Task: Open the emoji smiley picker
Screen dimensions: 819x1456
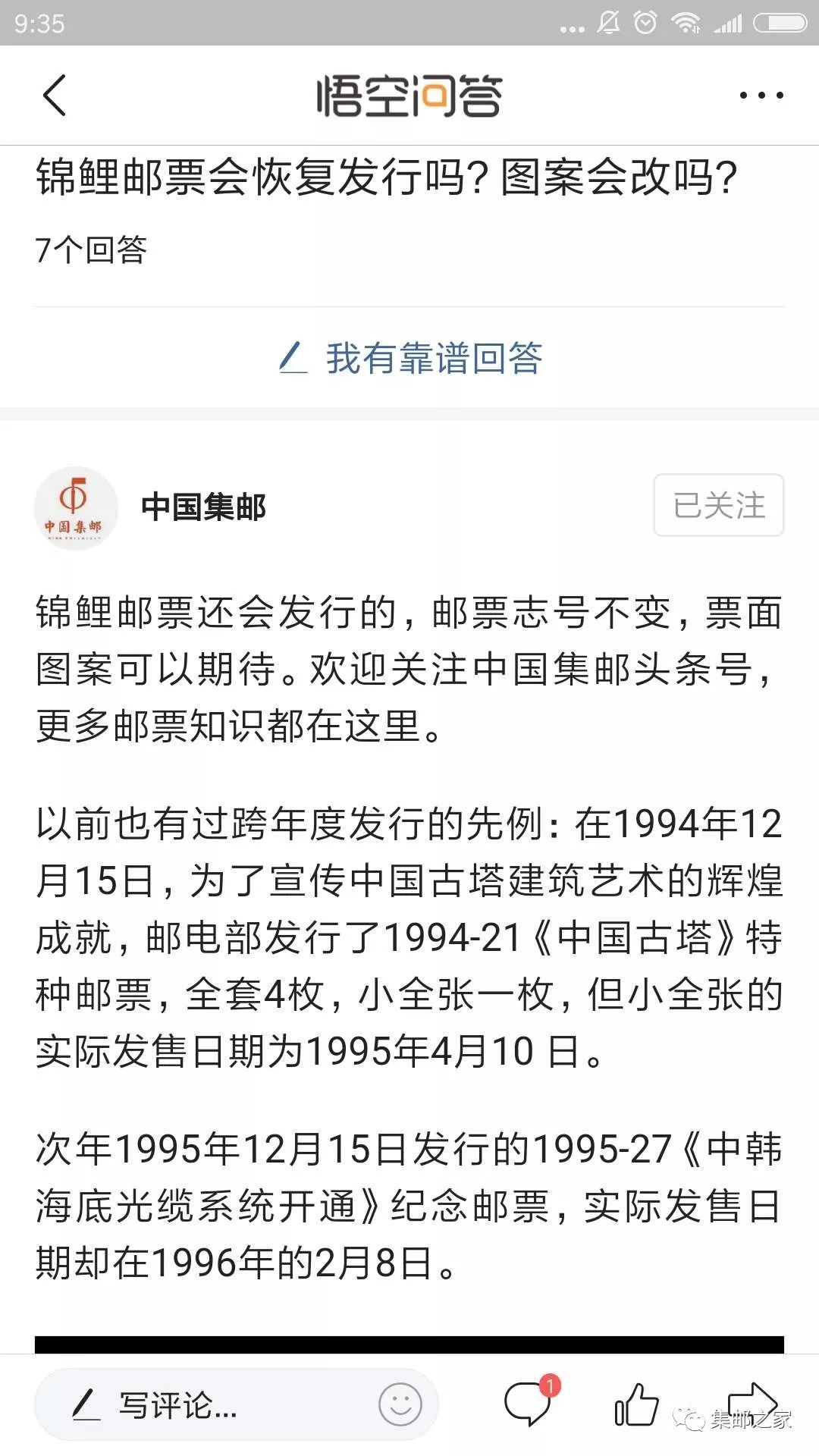Action: pyautogui.click(x=400, y=1404)
